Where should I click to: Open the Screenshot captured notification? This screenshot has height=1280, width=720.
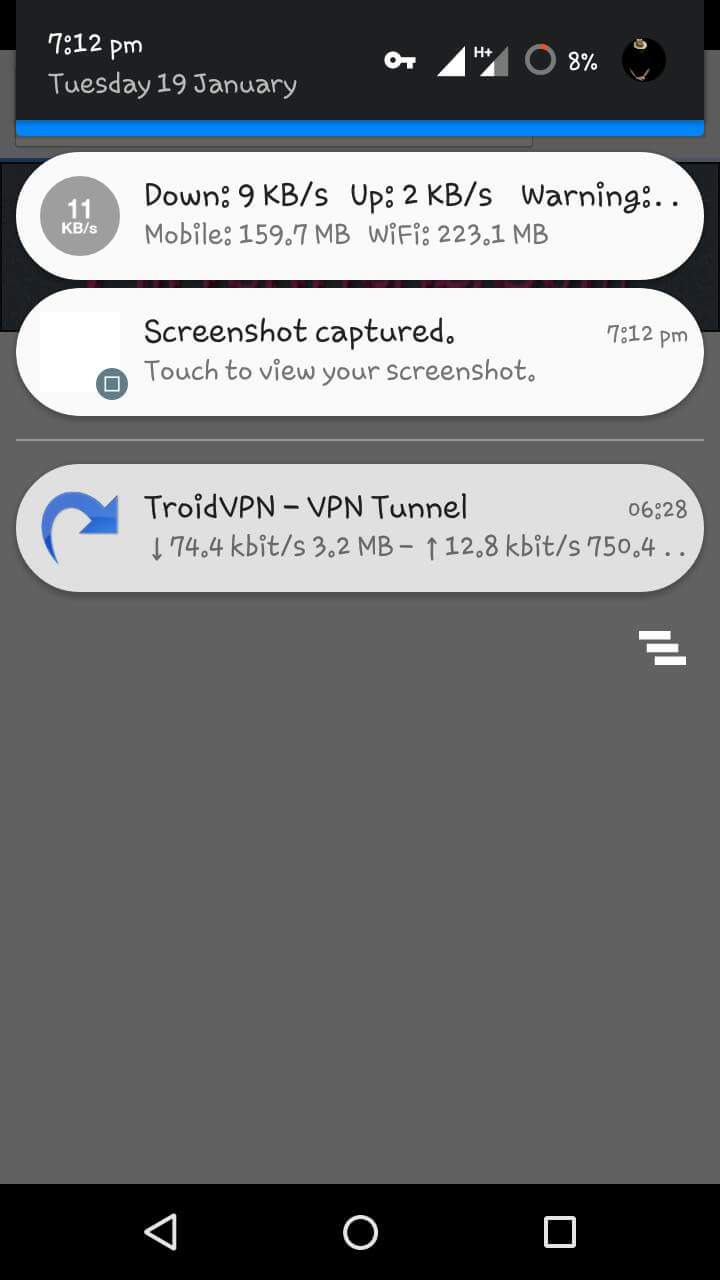(360, 351)
